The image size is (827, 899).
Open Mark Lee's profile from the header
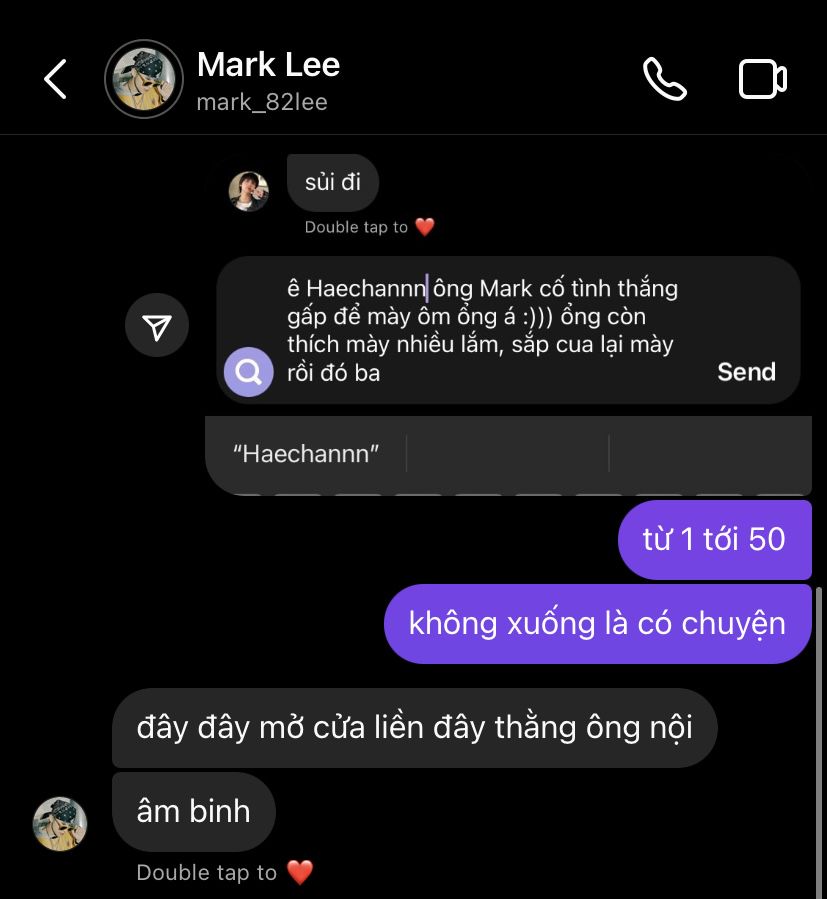[x=268, y=79]
